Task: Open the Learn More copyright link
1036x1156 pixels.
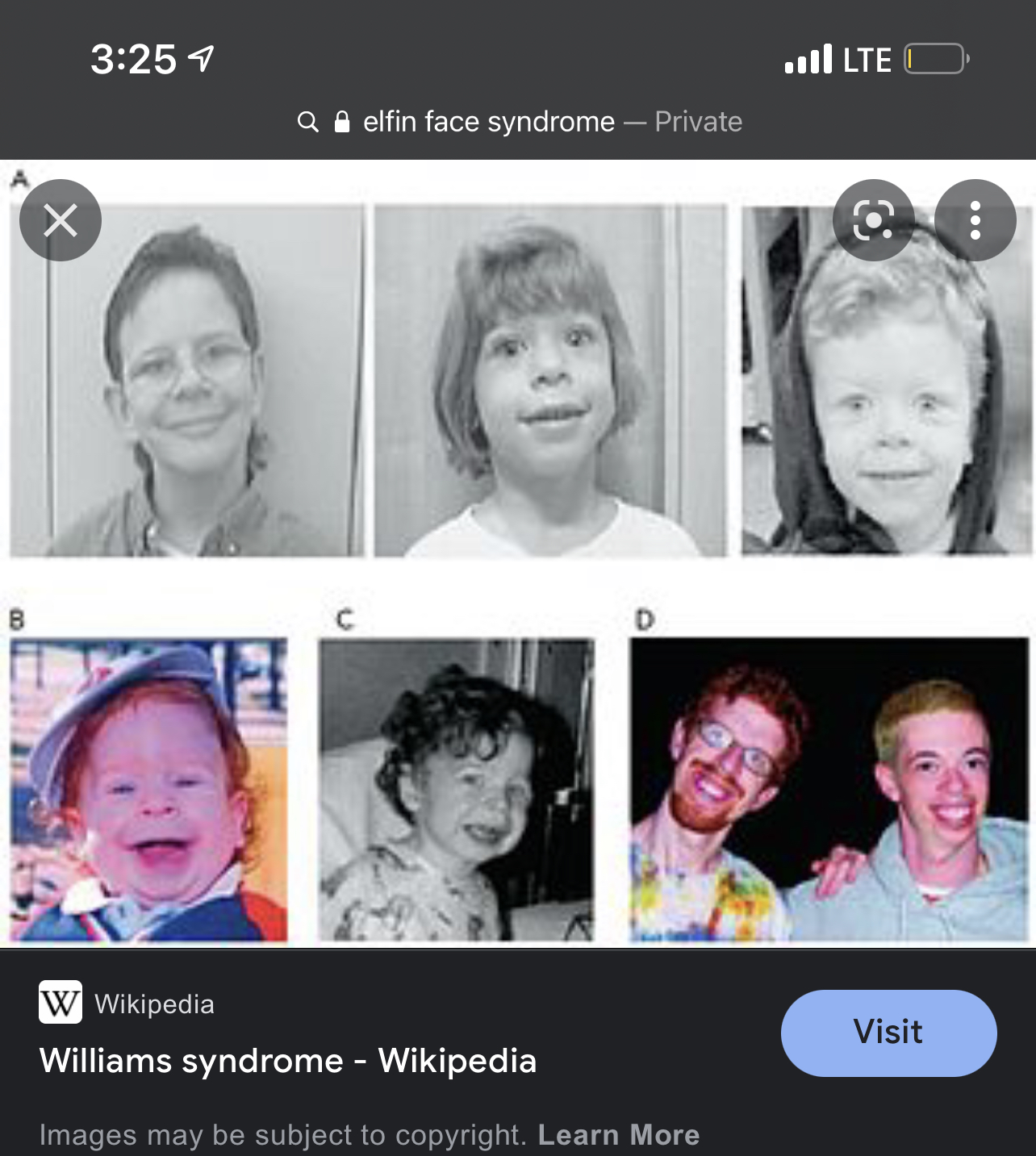Action: coord(618,1134)
